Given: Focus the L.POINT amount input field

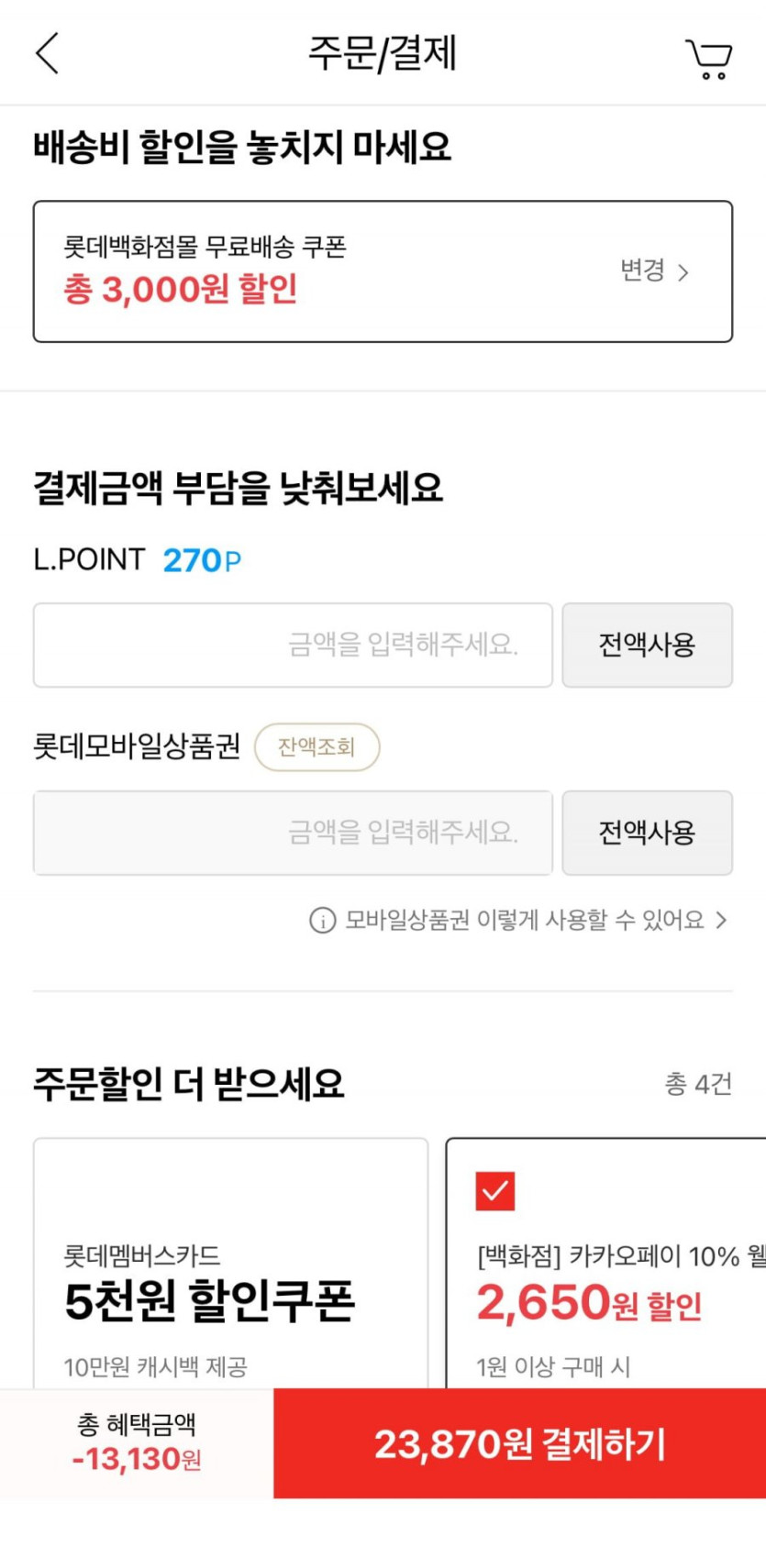Looking at the screenshot, I should [x=293, y=645].
